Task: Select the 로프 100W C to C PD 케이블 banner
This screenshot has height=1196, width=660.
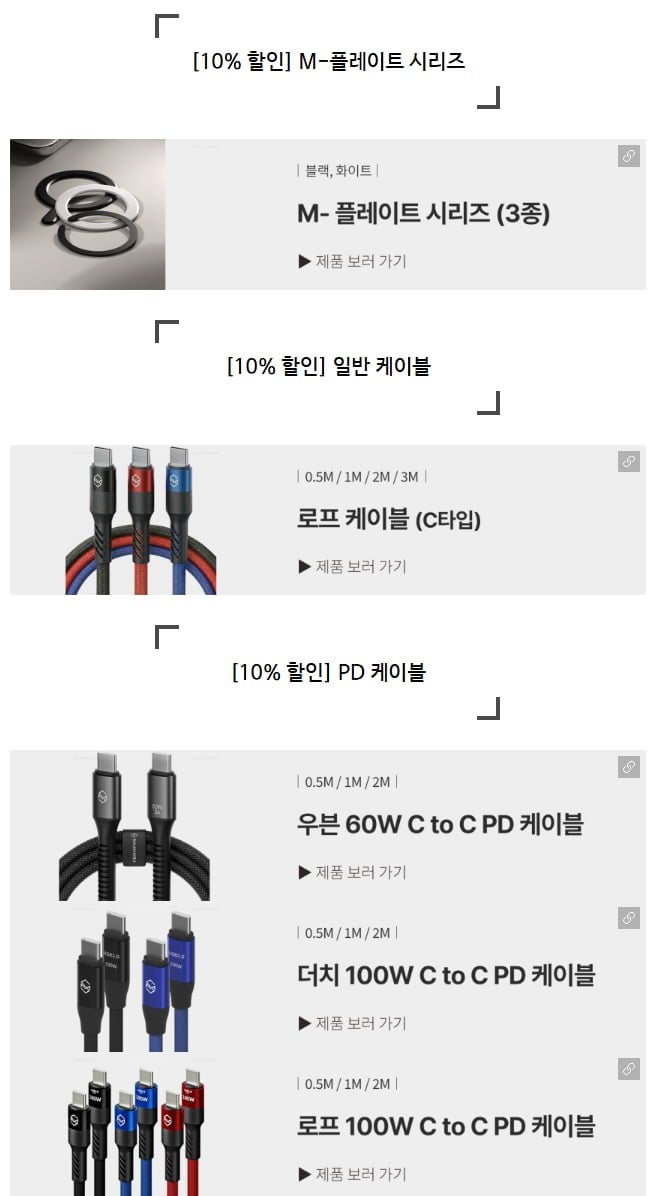Action: 327,1126
